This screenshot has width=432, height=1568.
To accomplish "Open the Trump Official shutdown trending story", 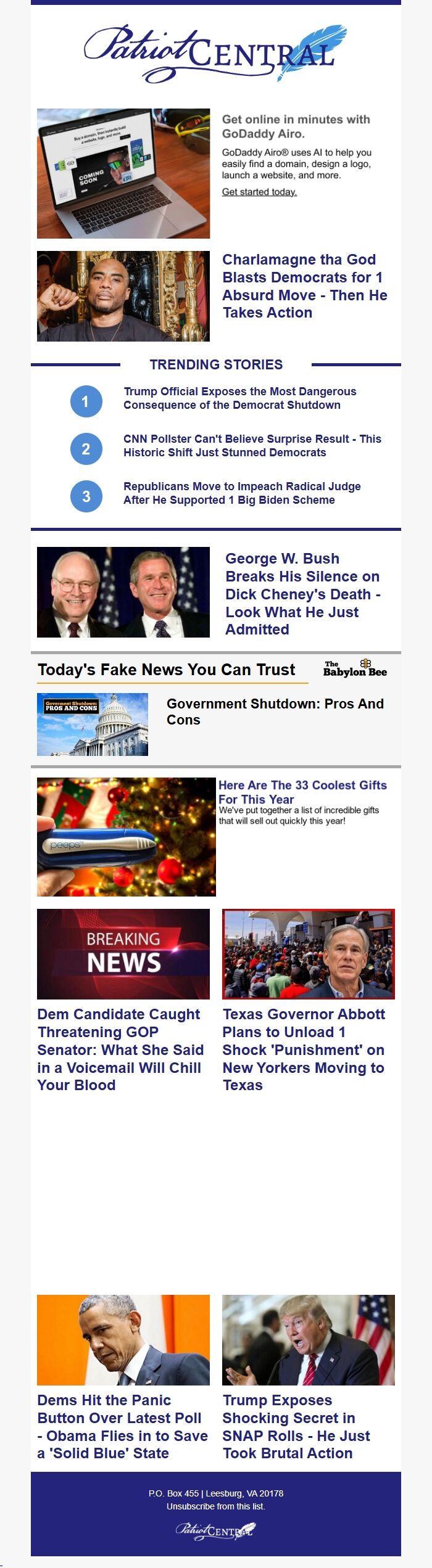I will (240, 398).
